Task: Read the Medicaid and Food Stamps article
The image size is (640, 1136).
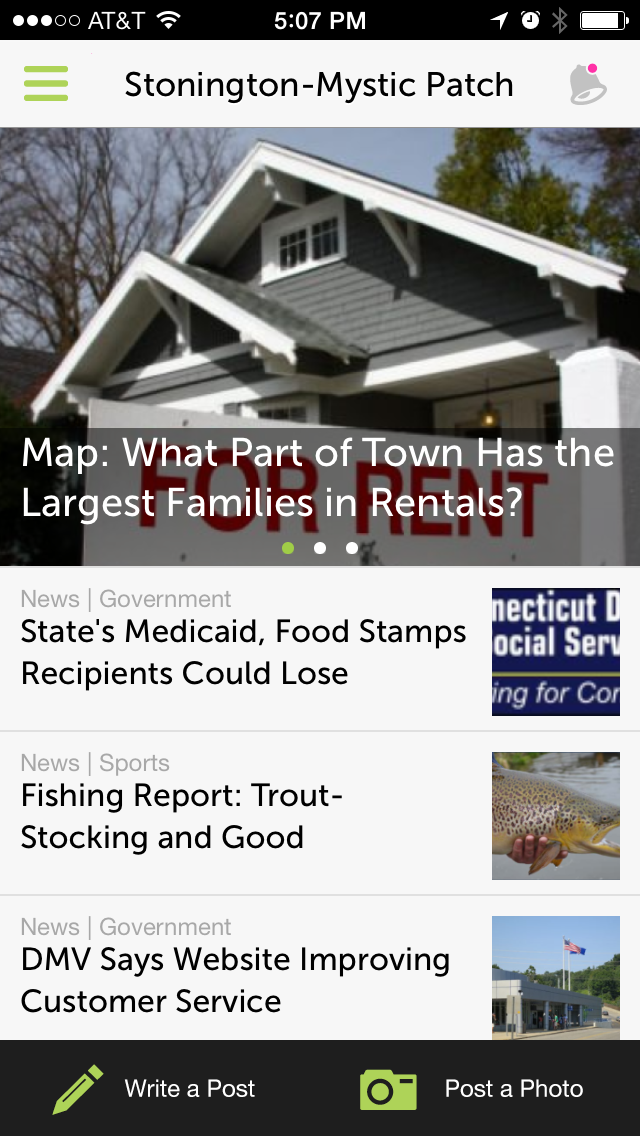Action: pos(244,652)
